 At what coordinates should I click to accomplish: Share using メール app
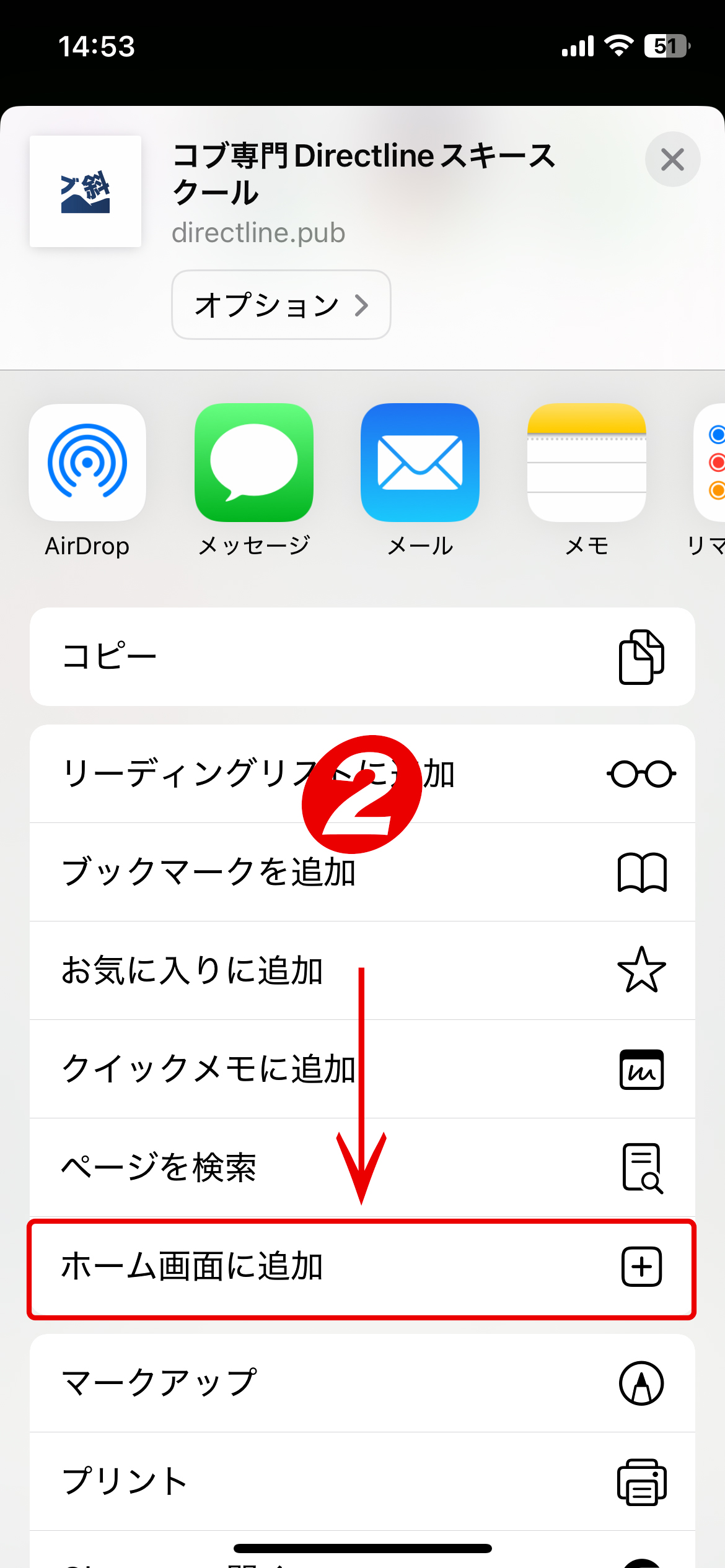[x=420, y=463]
